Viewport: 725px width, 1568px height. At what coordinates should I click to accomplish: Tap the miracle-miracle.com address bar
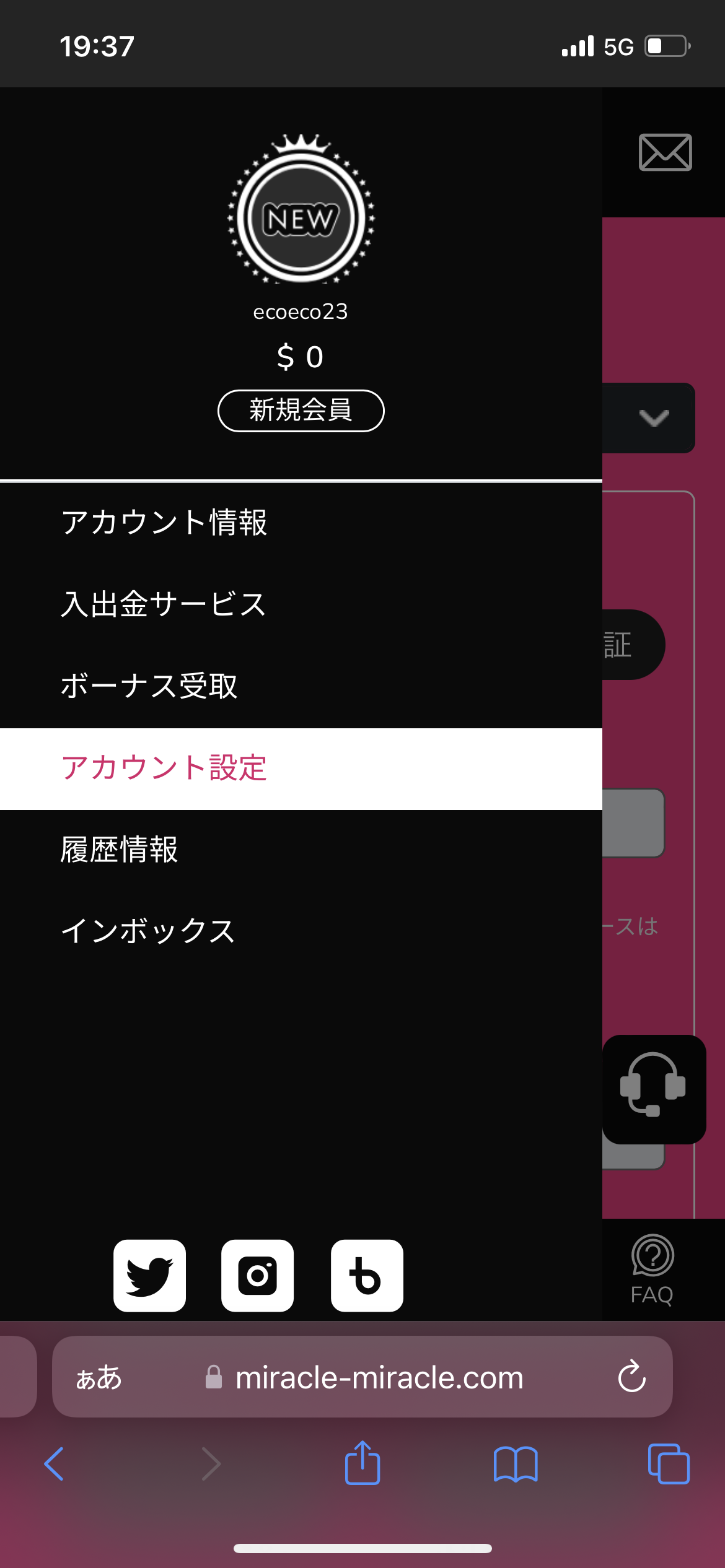point(362,1377)
